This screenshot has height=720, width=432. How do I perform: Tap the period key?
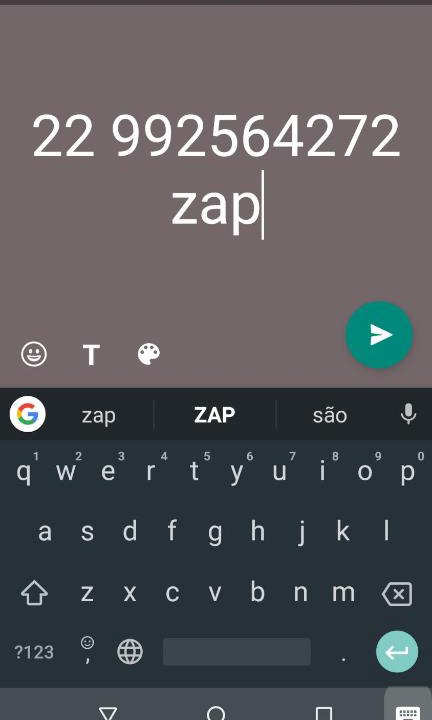[343, 652]
